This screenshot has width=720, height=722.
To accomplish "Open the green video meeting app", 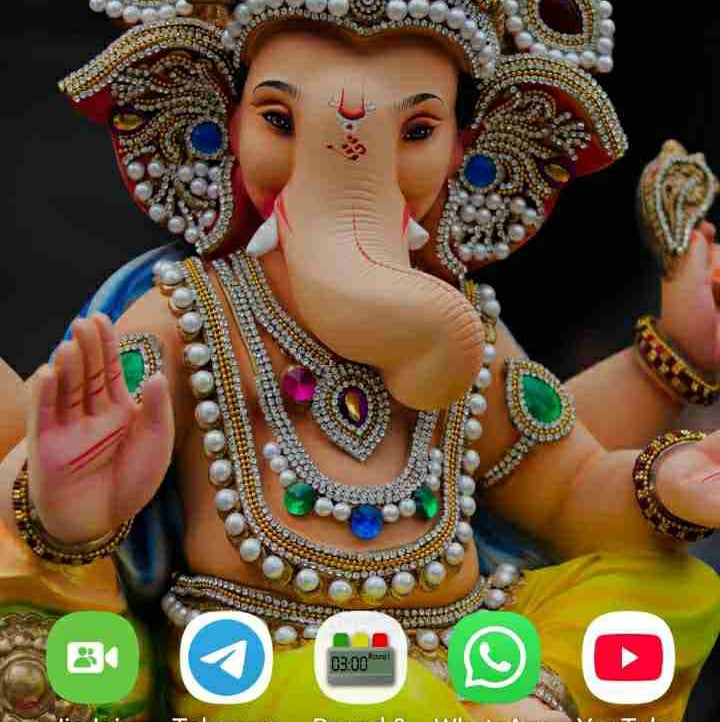I will pos(93,657).
